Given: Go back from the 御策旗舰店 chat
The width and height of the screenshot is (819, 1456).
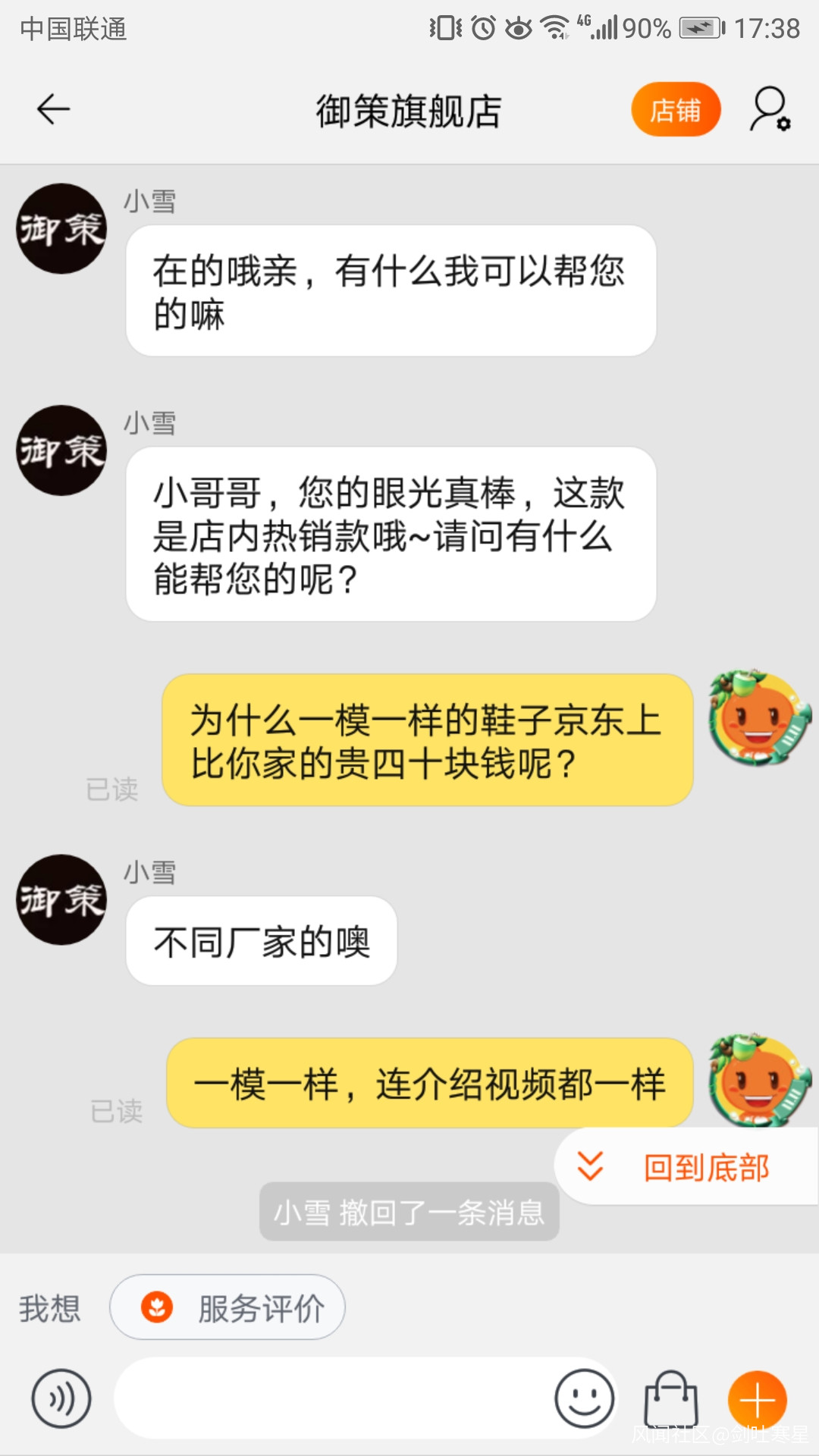Looking at the screenshot, I should pos(53,109).
